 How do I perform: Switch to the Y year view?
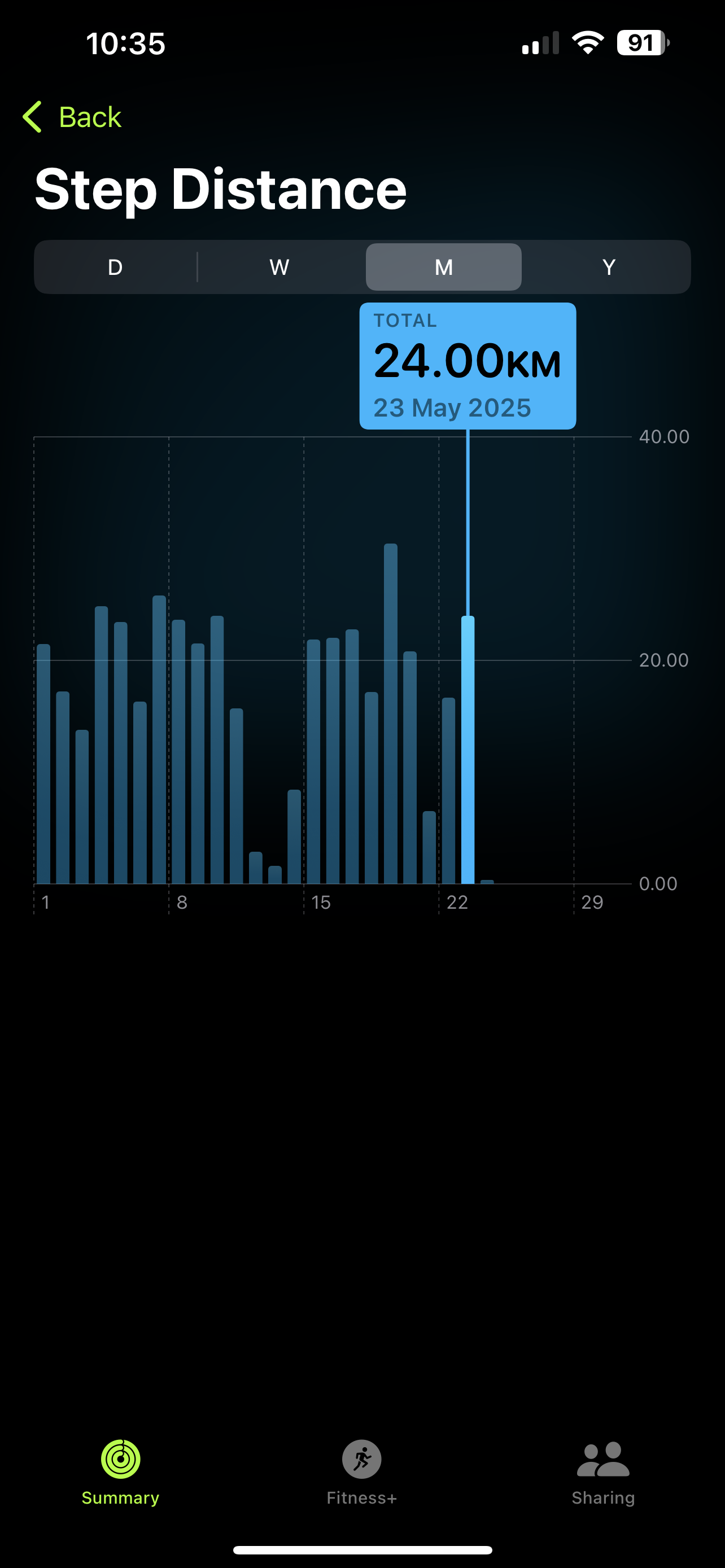608,267
